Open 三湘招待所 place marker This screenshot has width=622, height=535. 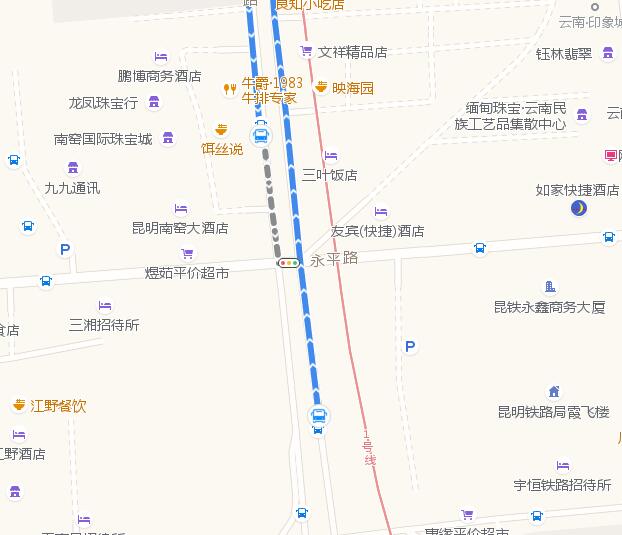105,306
